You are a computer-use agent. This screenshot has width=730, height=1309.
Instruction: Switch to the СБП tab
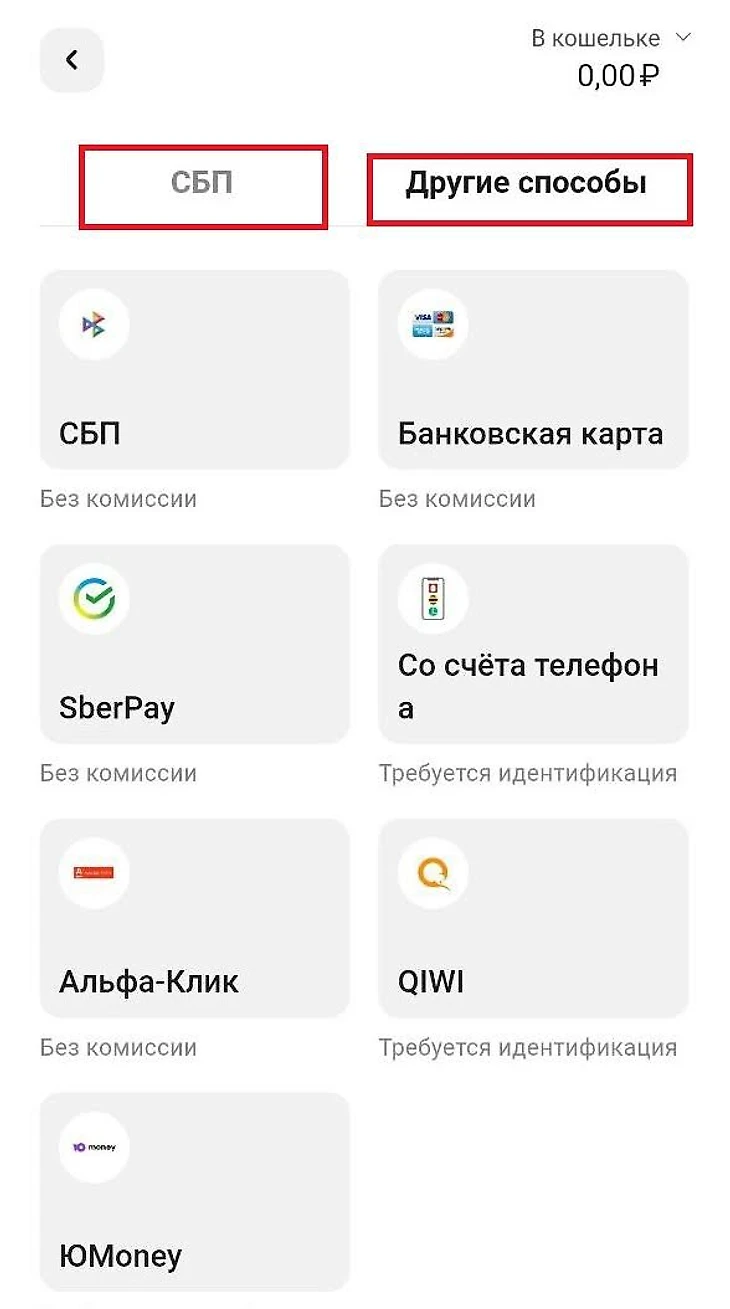[203, 185]
